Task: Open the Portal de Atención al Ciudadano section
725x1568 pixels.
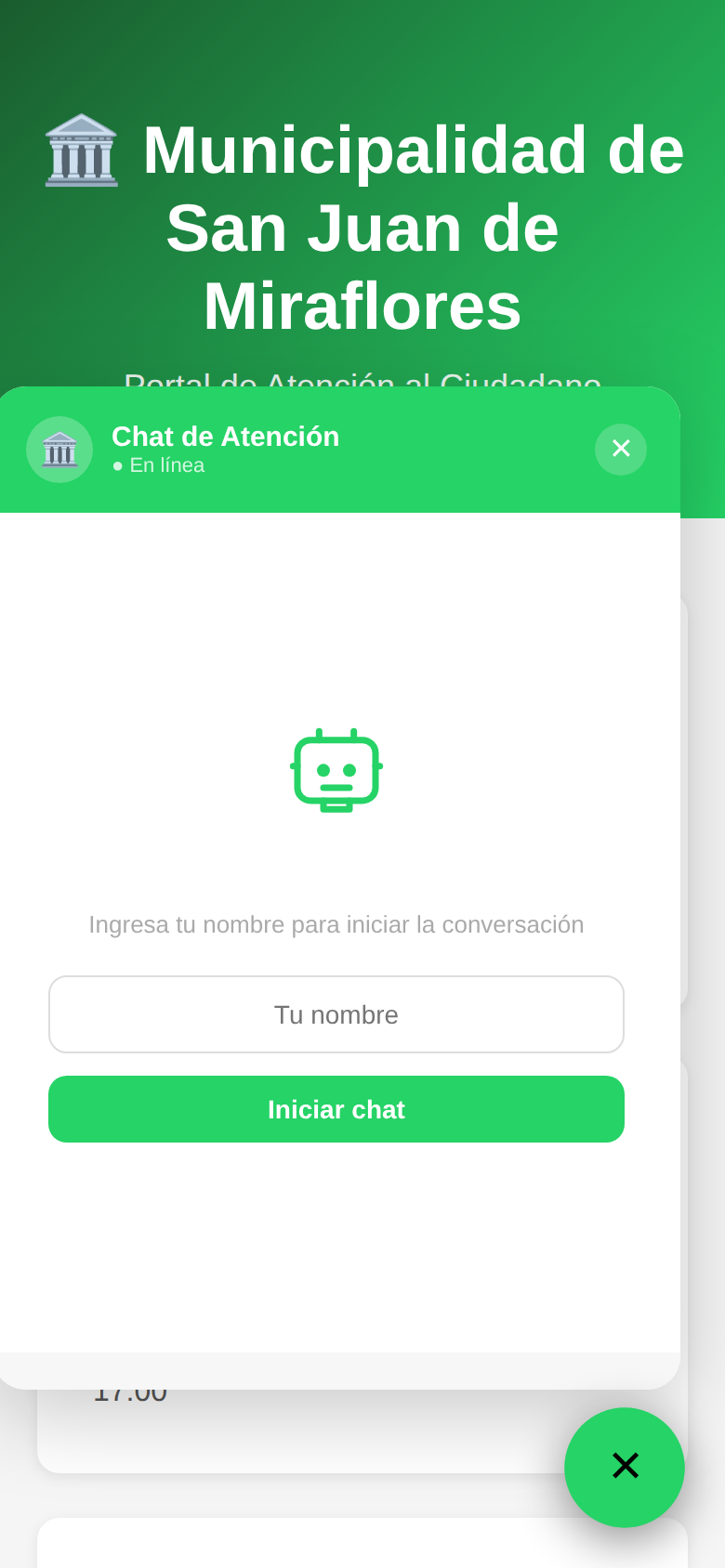Action: (x=362, y=384)
